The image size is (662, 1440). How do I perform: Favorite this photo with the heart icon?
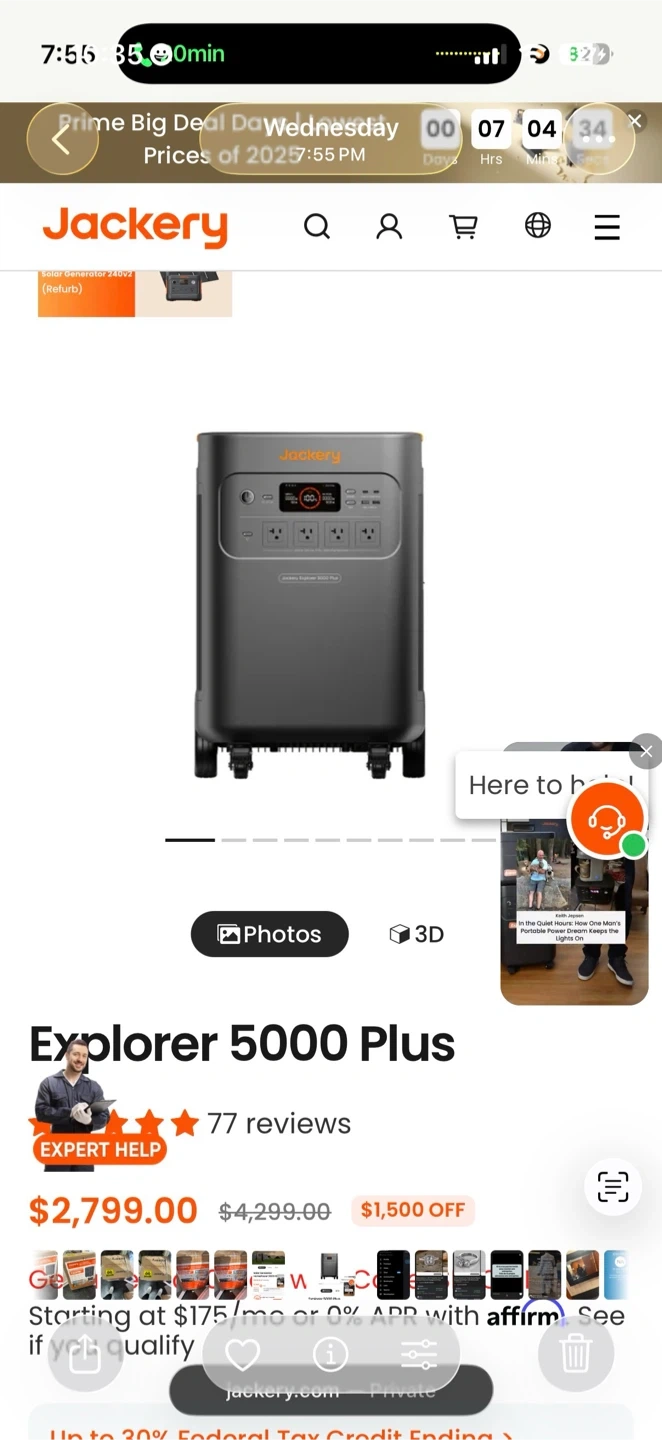pyautogui.click(x=242, y=1355)
